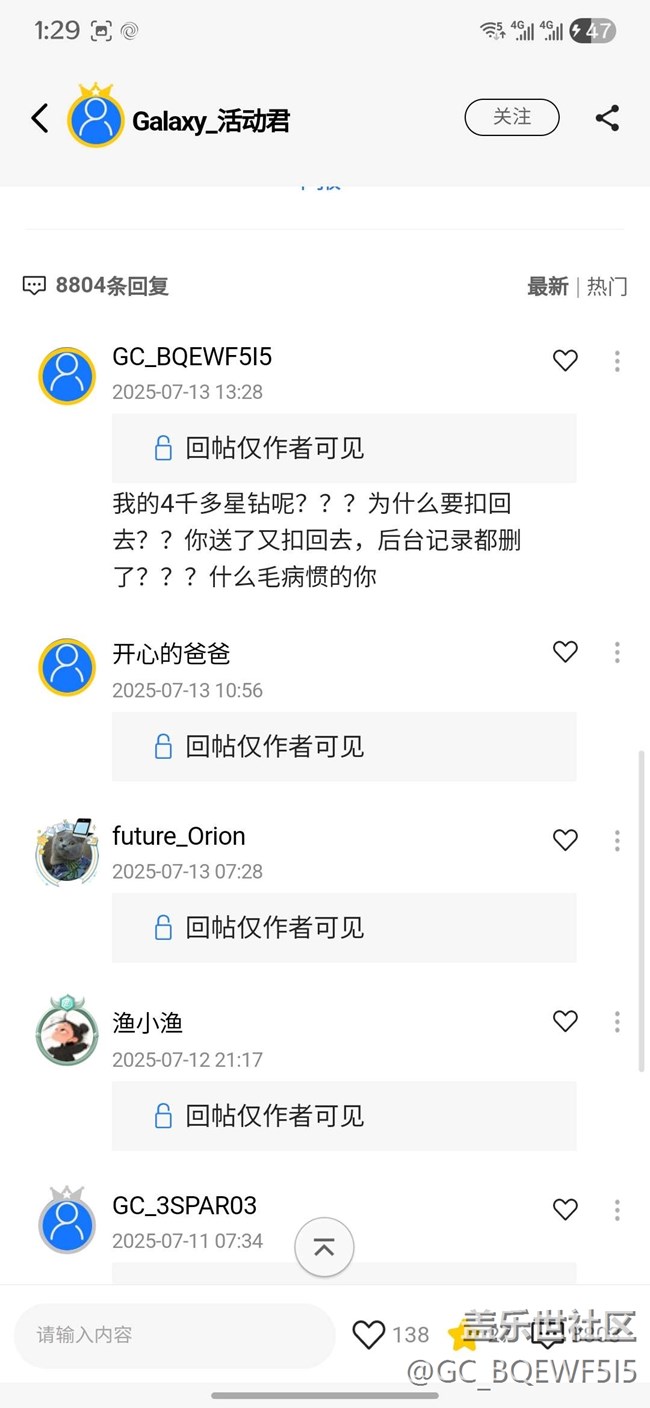Share this post

(x=607, y=118)
